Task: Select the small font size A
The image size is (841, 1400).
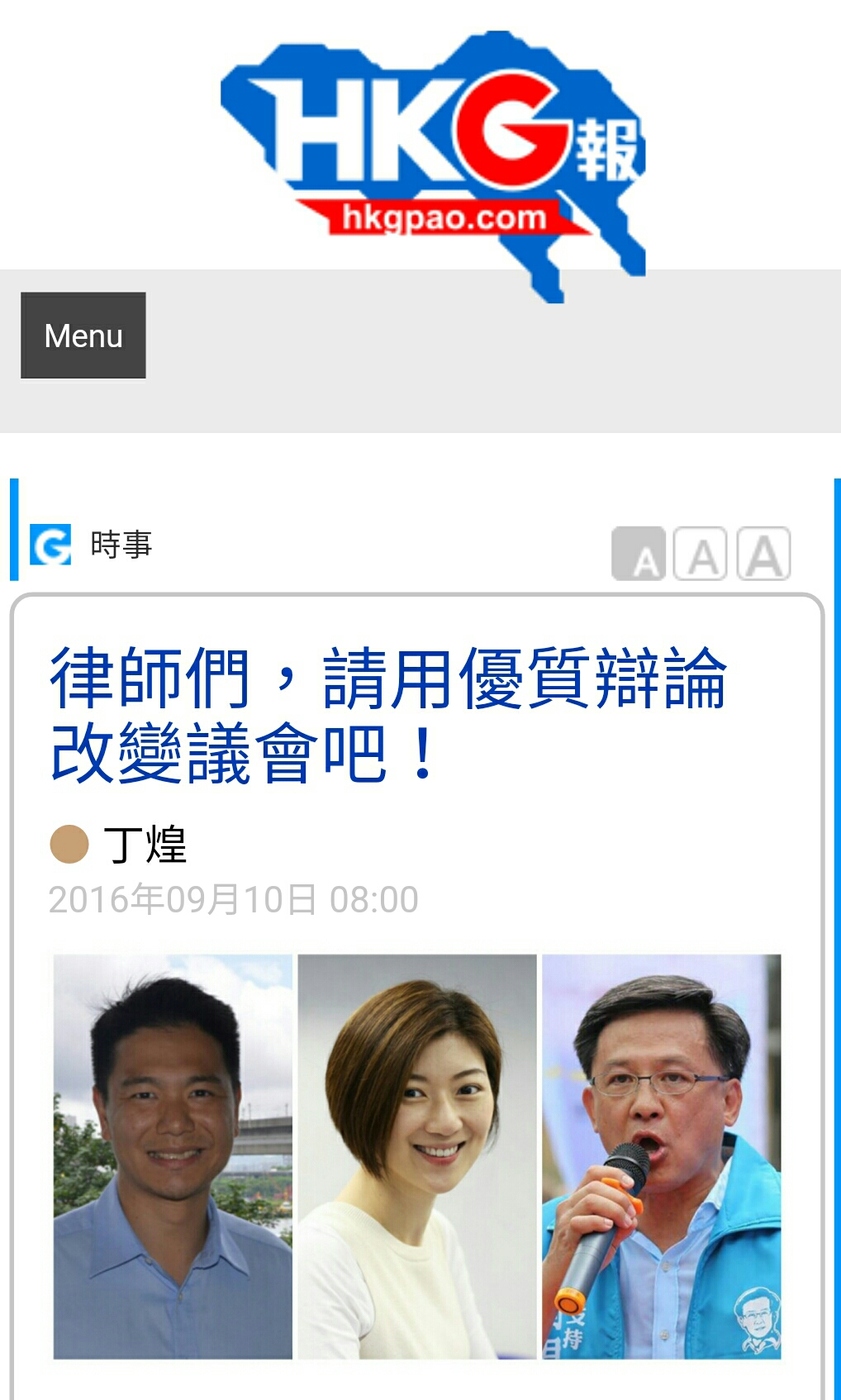Action: tap(638, 554)
